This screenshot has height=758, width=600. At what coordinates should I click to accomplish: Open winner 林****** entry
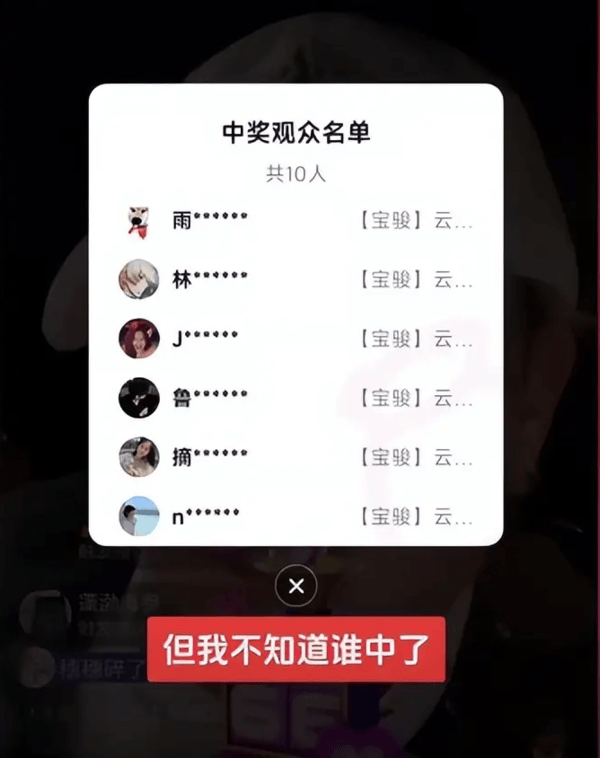295,280
